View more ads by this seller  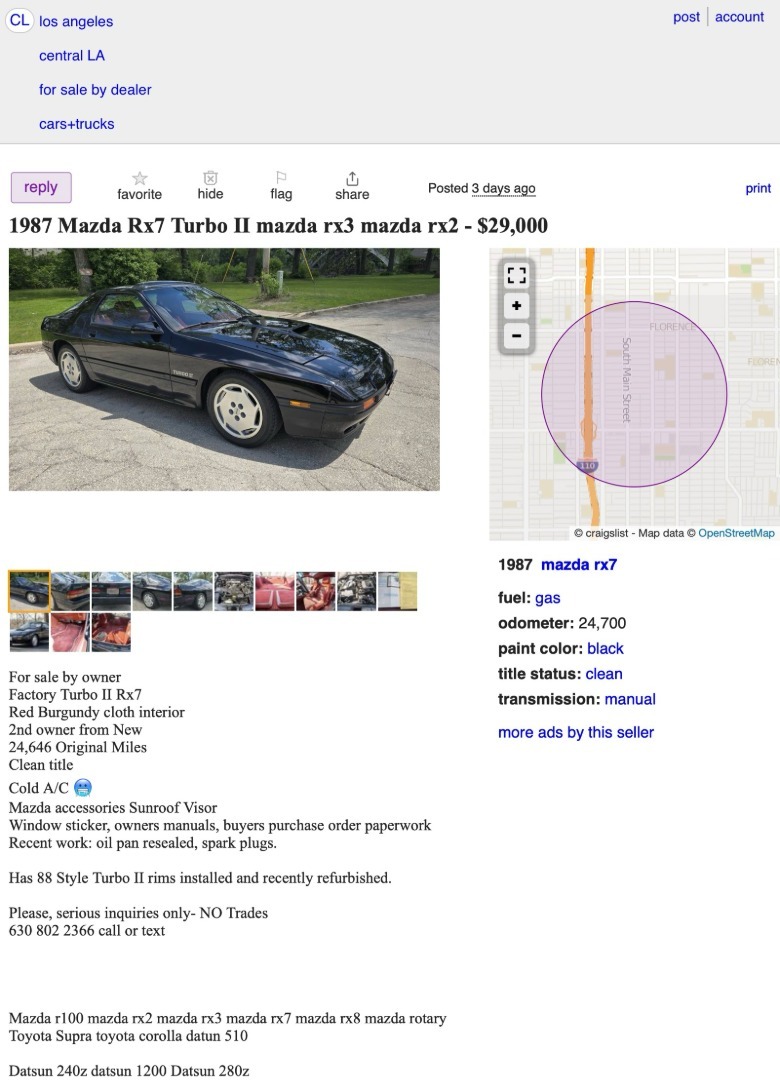pyautogui.click(x=576, y=732)
